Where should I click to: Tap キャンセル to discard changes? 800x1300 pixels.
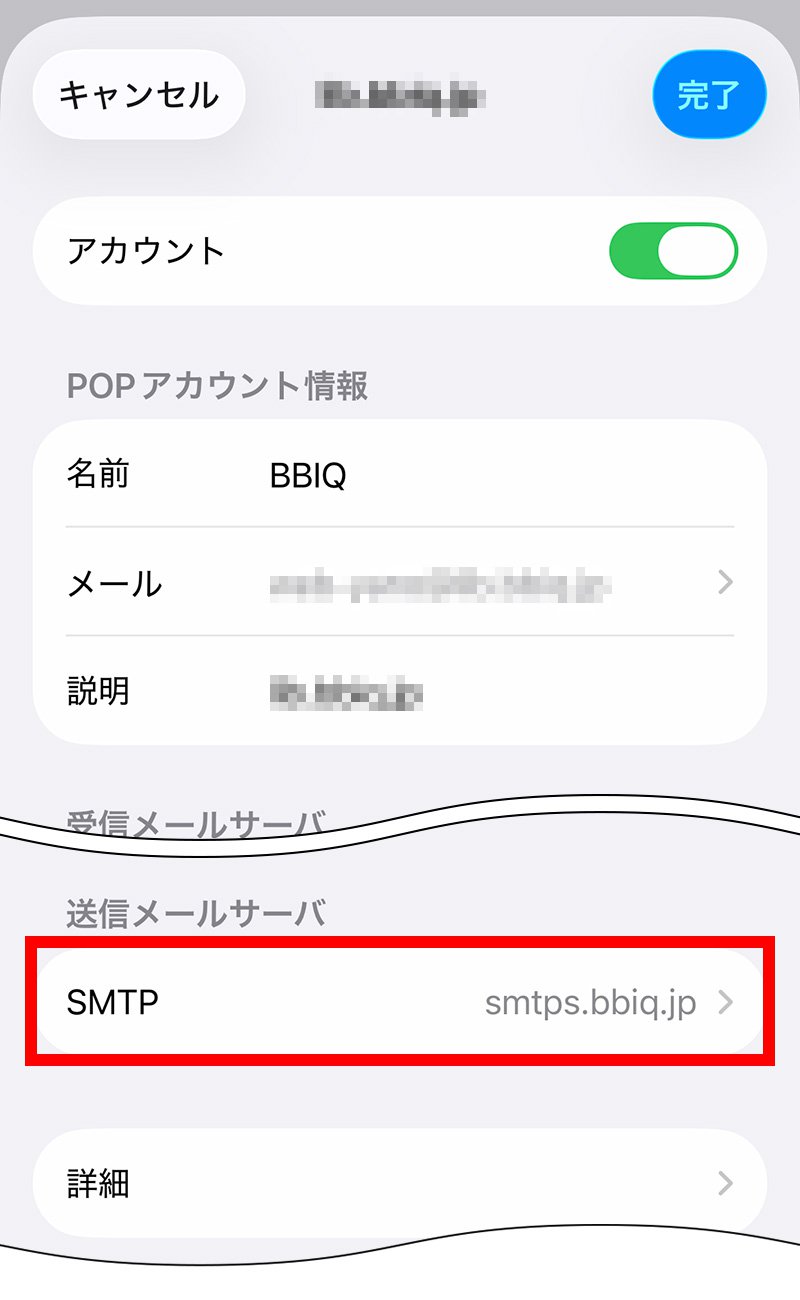138,93
